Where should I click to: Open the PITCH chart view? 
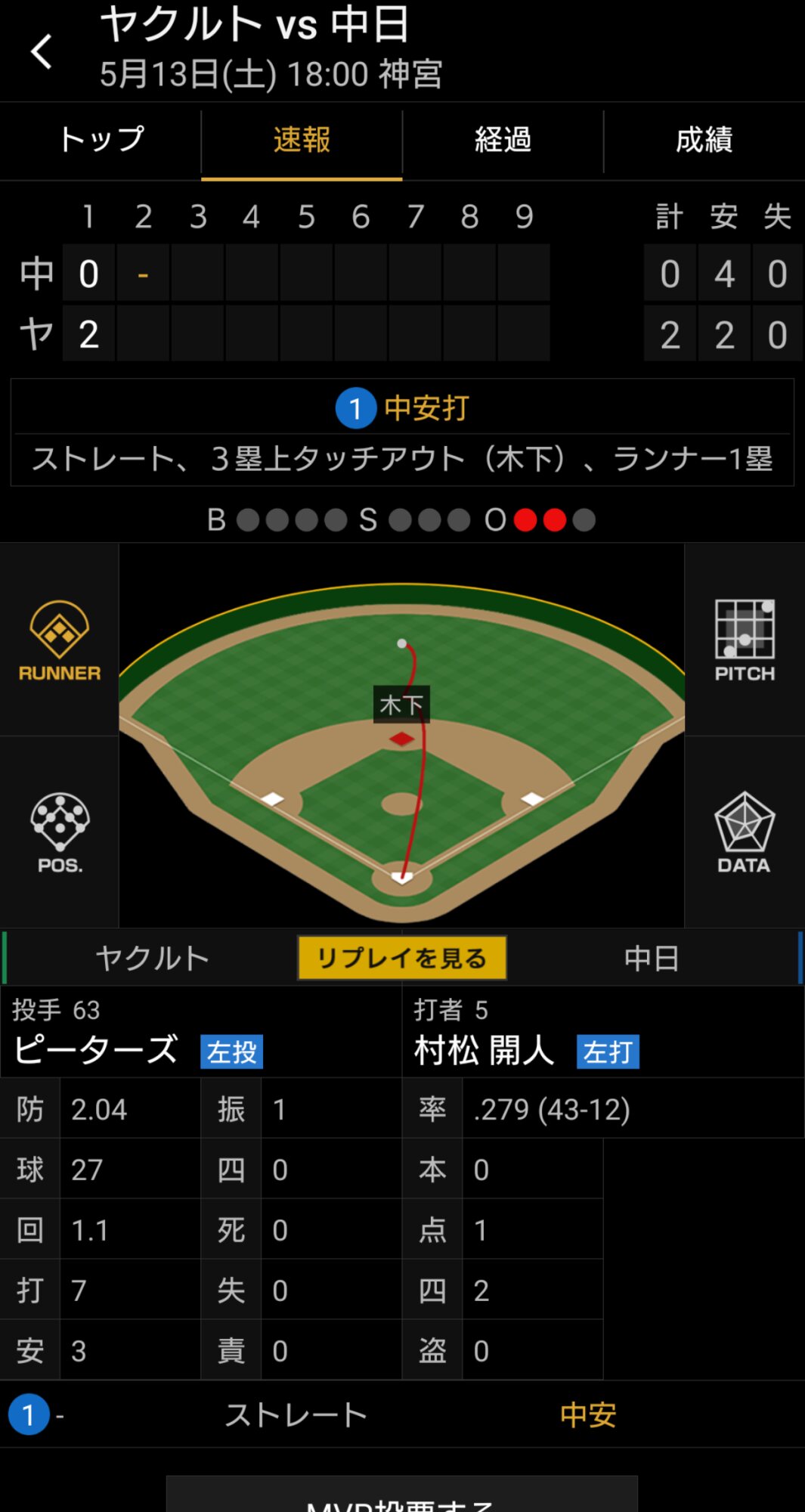pos(745,640)
